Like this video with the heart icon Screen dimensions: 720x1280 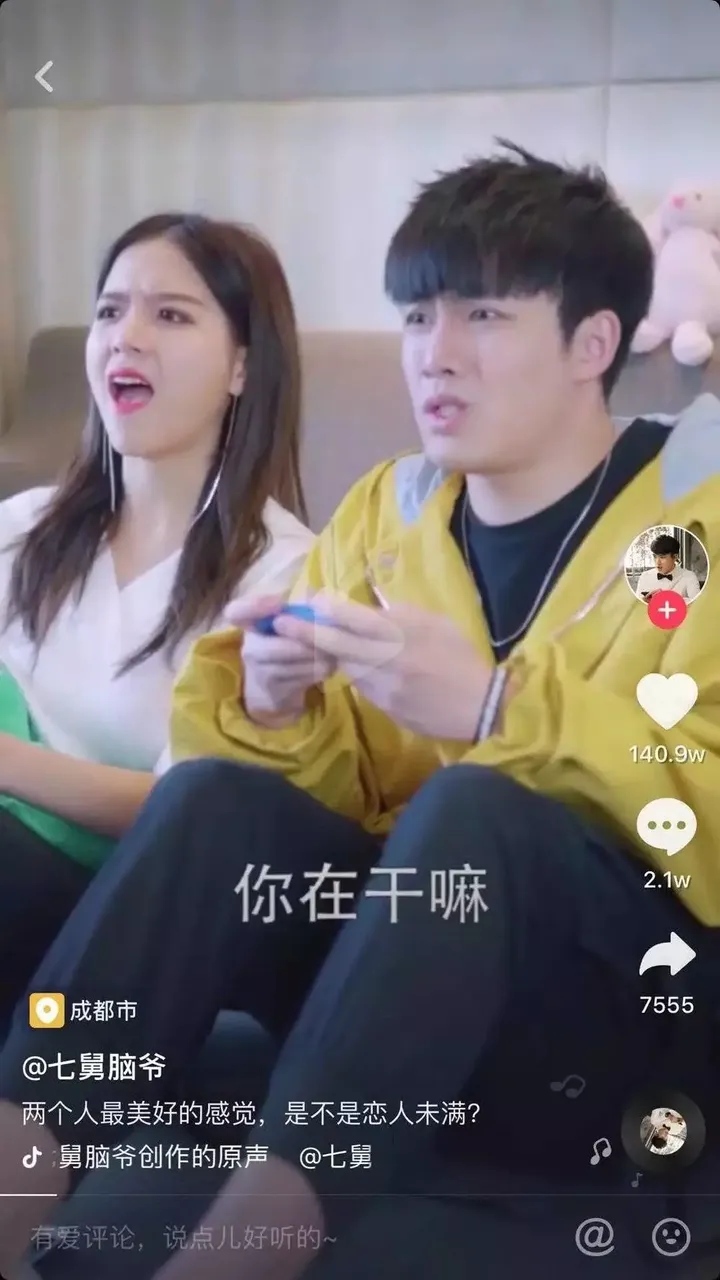[667, 701]
